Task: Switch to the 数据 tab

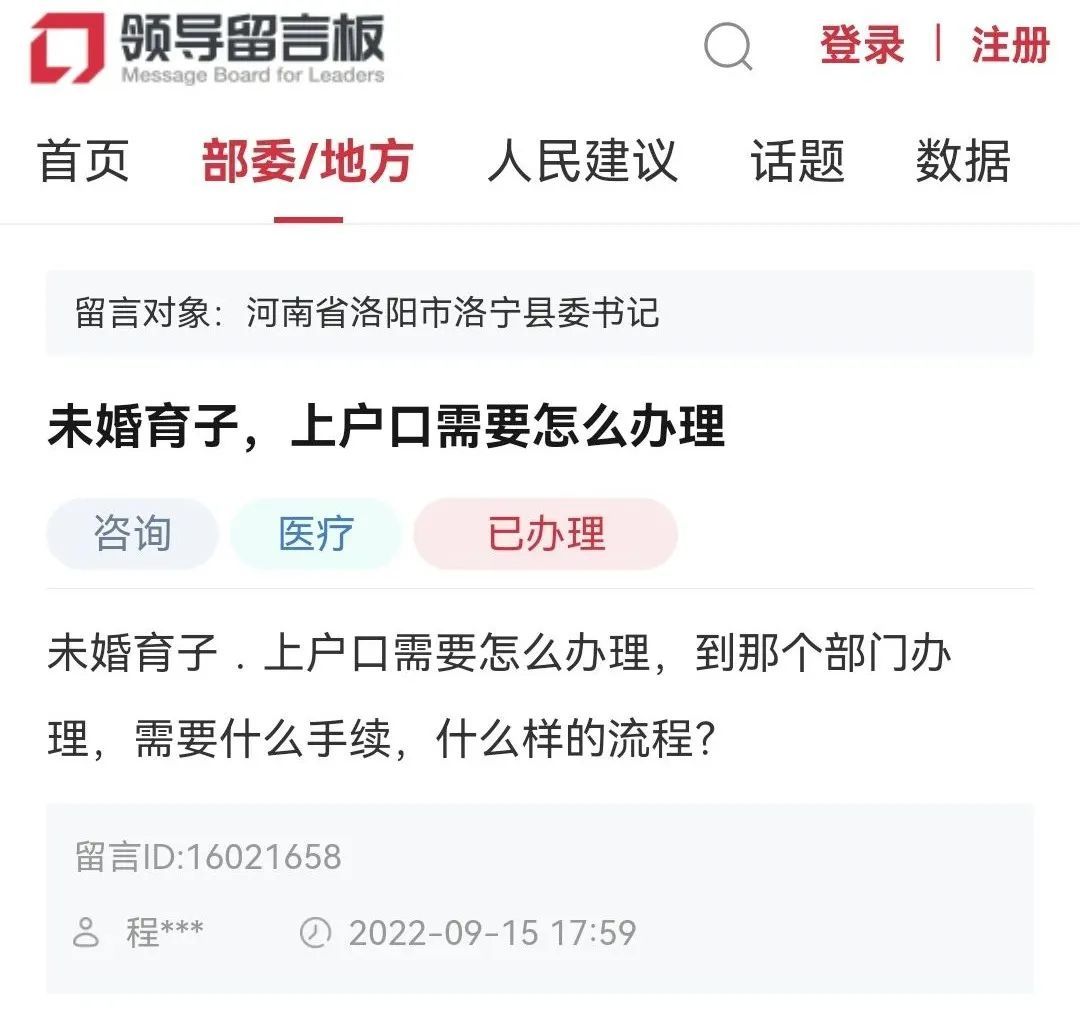Action: coord(962,162)
